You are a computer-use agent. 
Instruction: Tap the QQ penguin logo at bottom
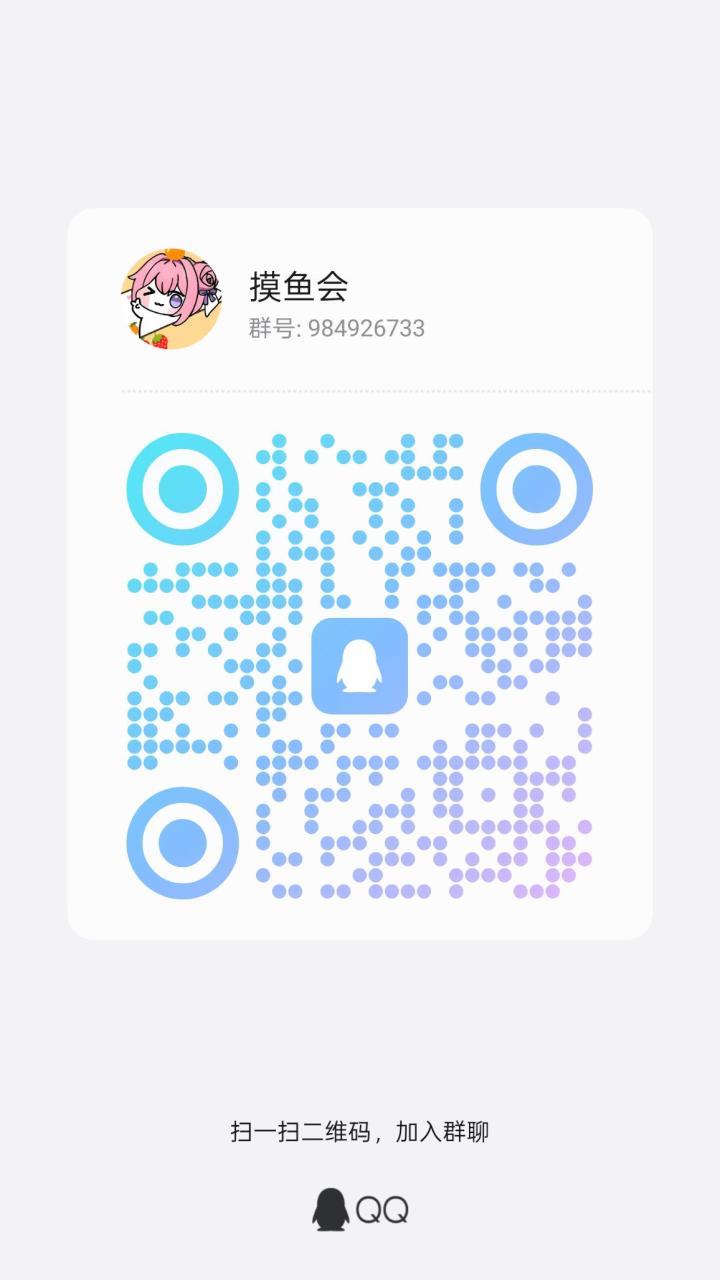pos(330,1208)
